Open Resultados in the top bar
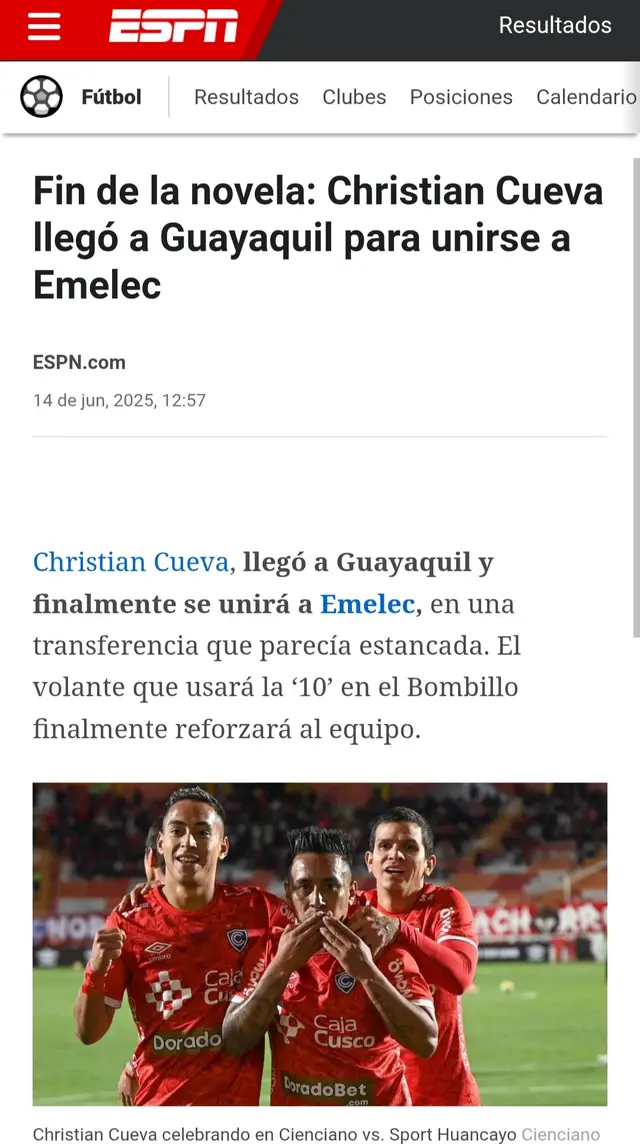The width and height of the screenshot is (640, 1144). (555, 26)
